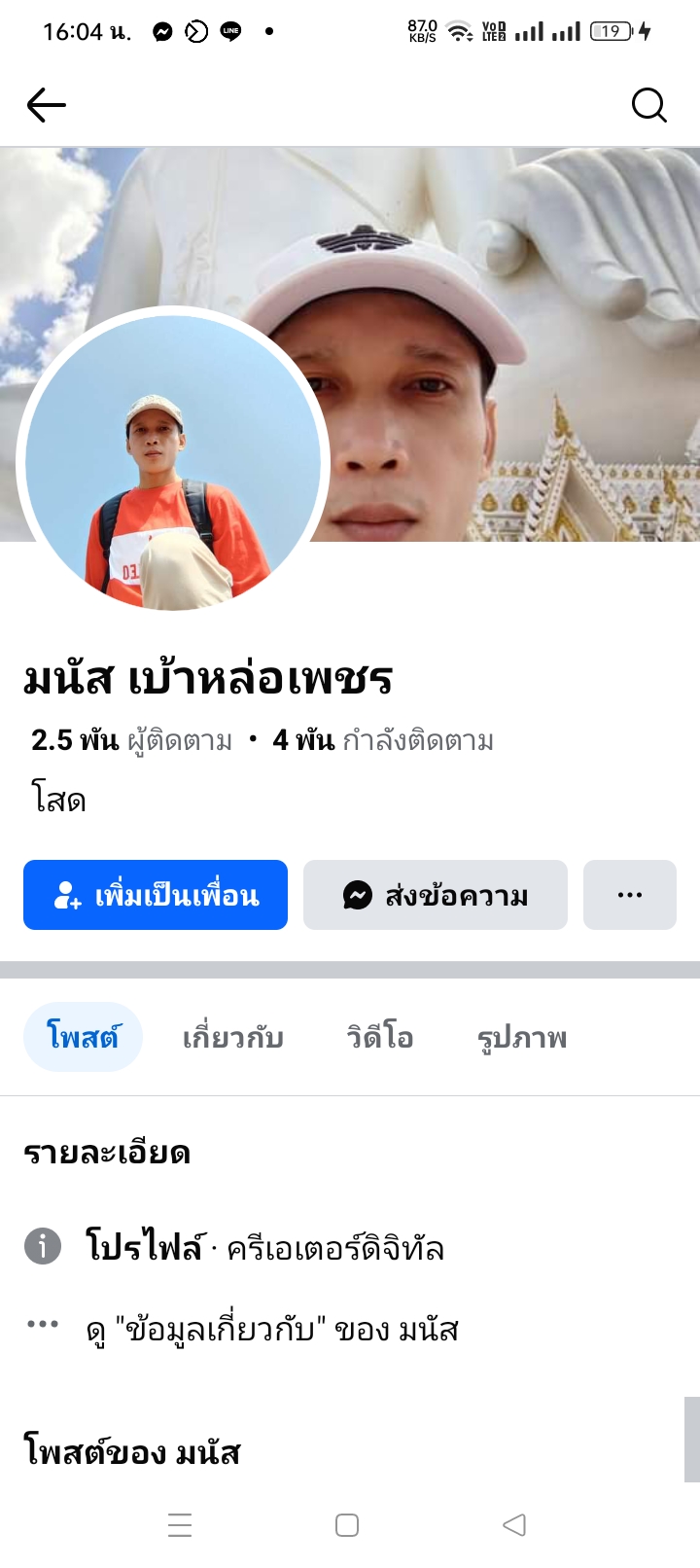Screen dimensions: 700x1568
Task: Switch to the เกี่ยวกับ tab
Action: coord(233,1038)
